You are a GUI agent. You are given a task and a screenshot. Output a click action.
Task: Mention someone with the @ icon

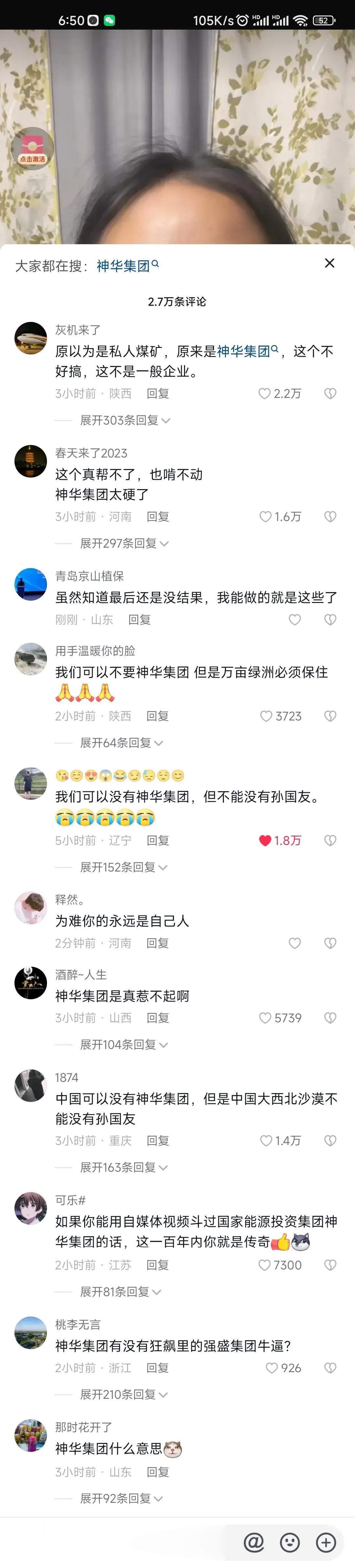(x=253, y=1542)
